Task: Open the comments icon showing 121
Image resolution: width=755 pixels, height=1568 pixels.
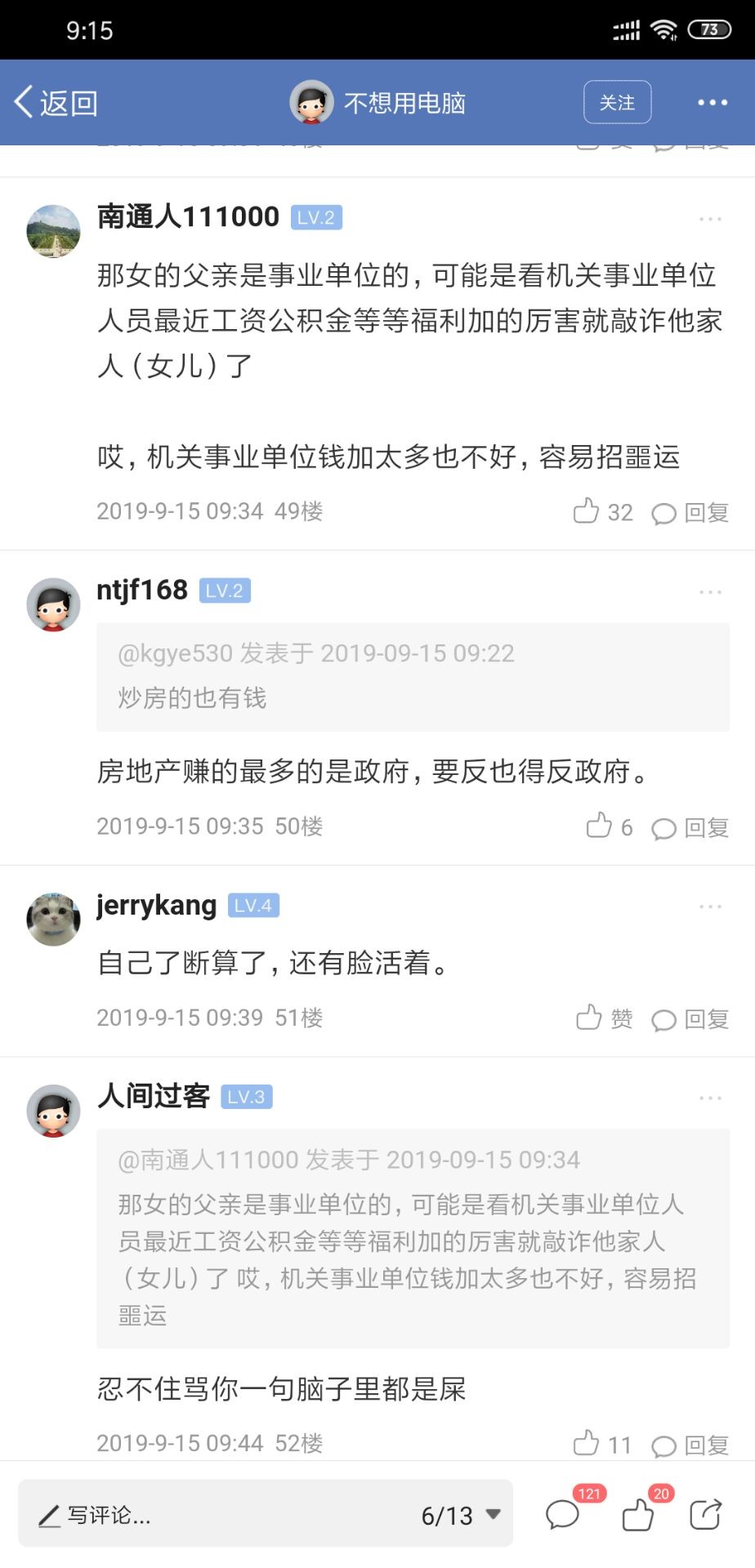Action: point(563,1513)
